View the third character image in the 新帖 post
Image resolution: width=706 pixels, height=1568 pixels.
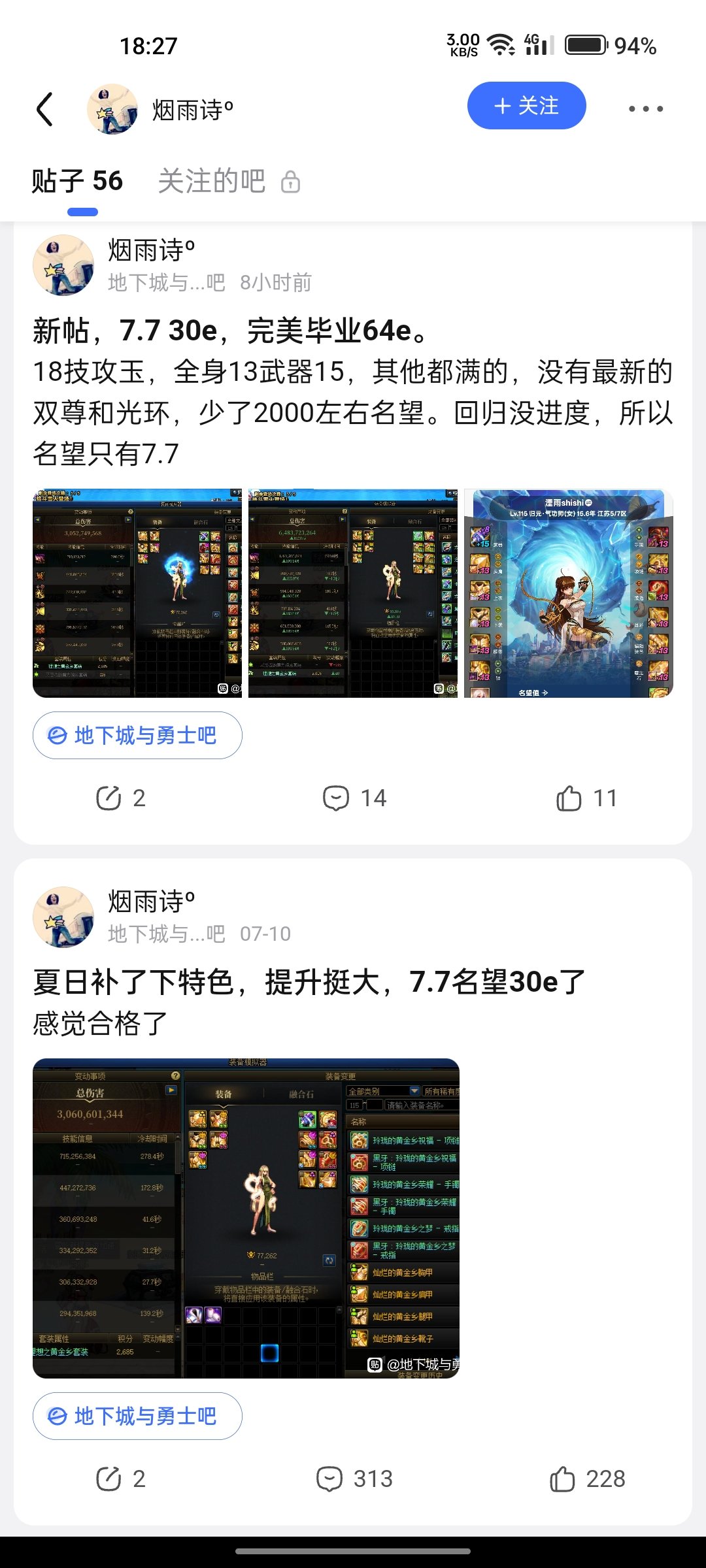tap(569, 593)
